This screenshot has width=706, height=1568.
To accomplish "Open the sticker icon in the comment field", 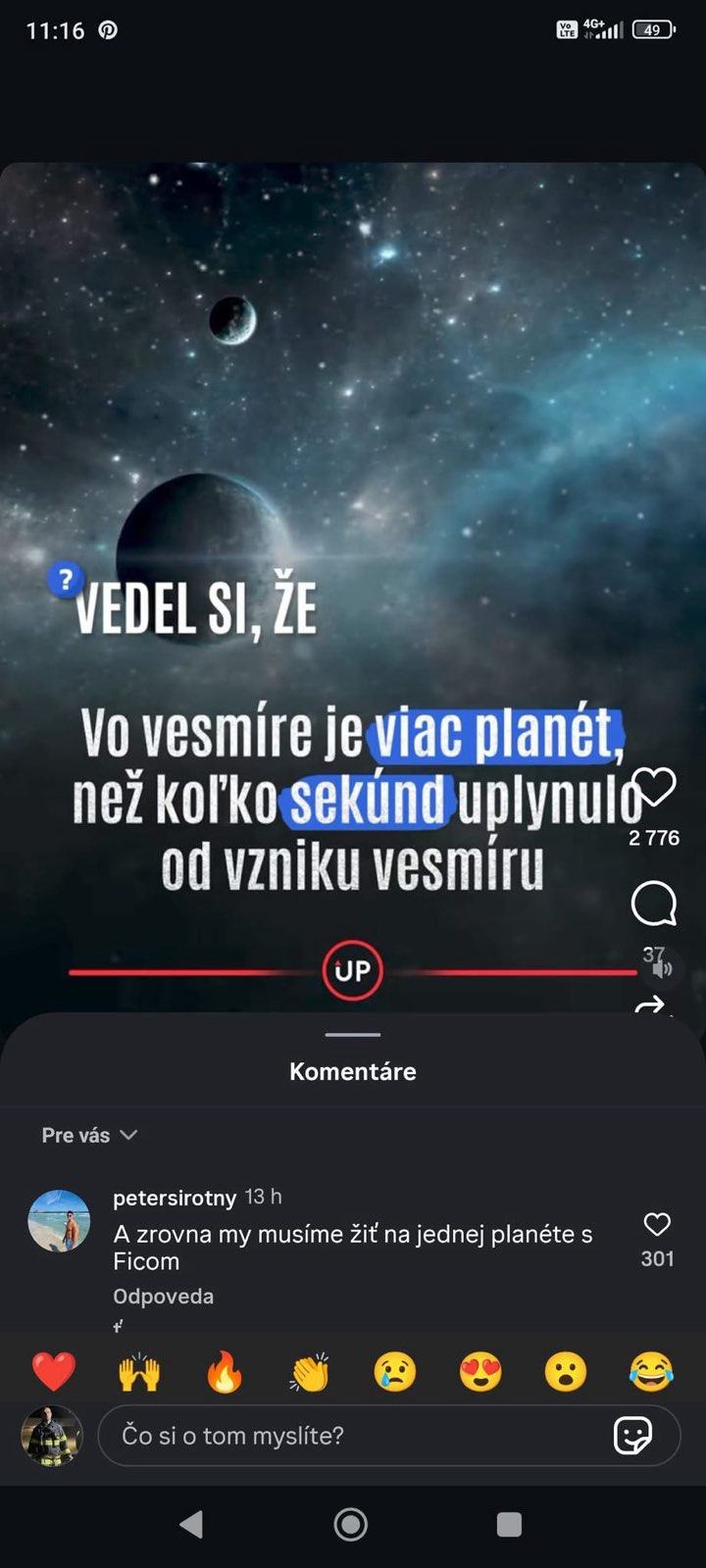I will pyautogui.click(x=635, y=1436).
